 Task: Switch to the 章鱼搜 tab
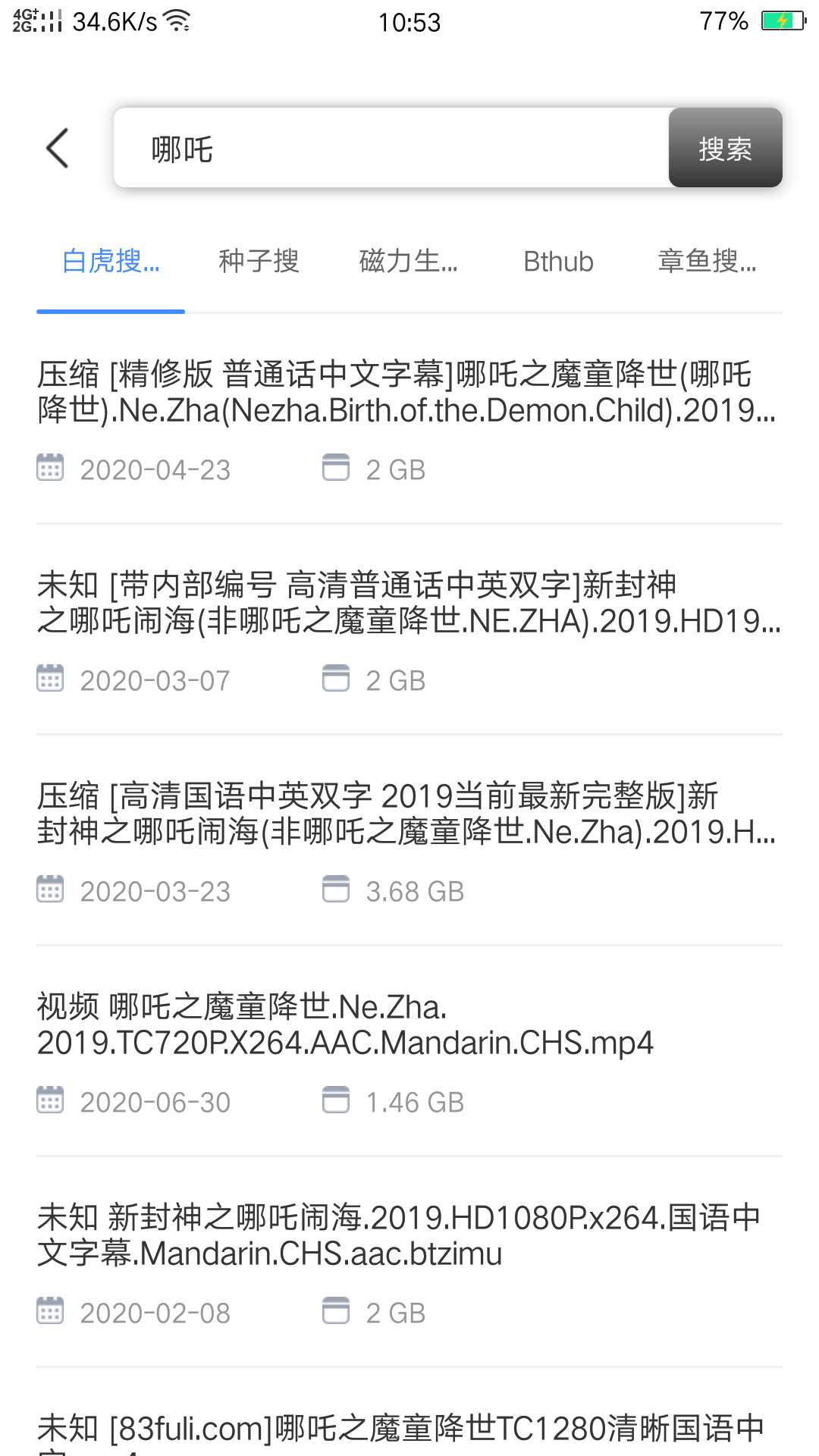(x=707, y=262)
